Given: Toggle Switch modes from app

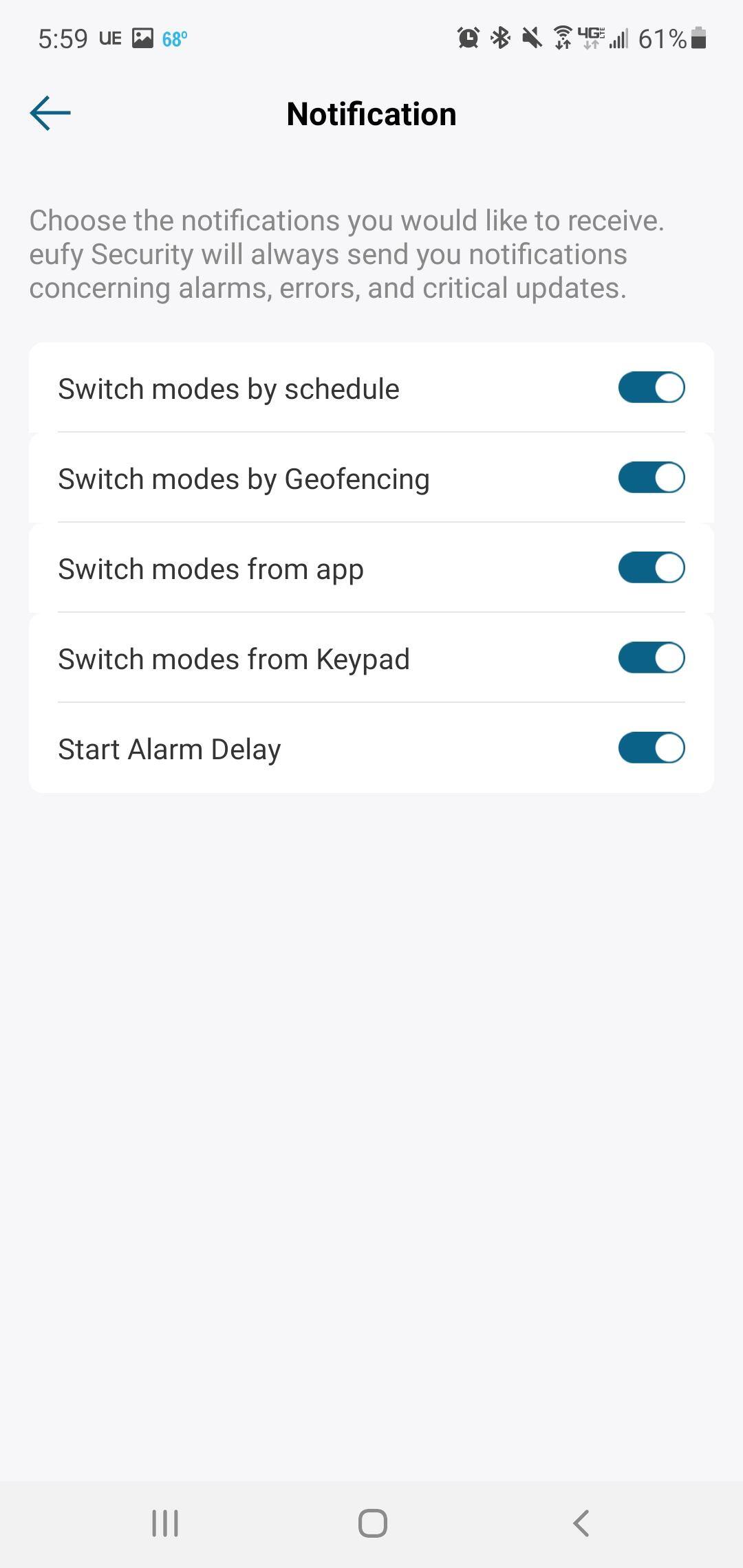Looking at the screenshot, I should (x=651, y=568).
